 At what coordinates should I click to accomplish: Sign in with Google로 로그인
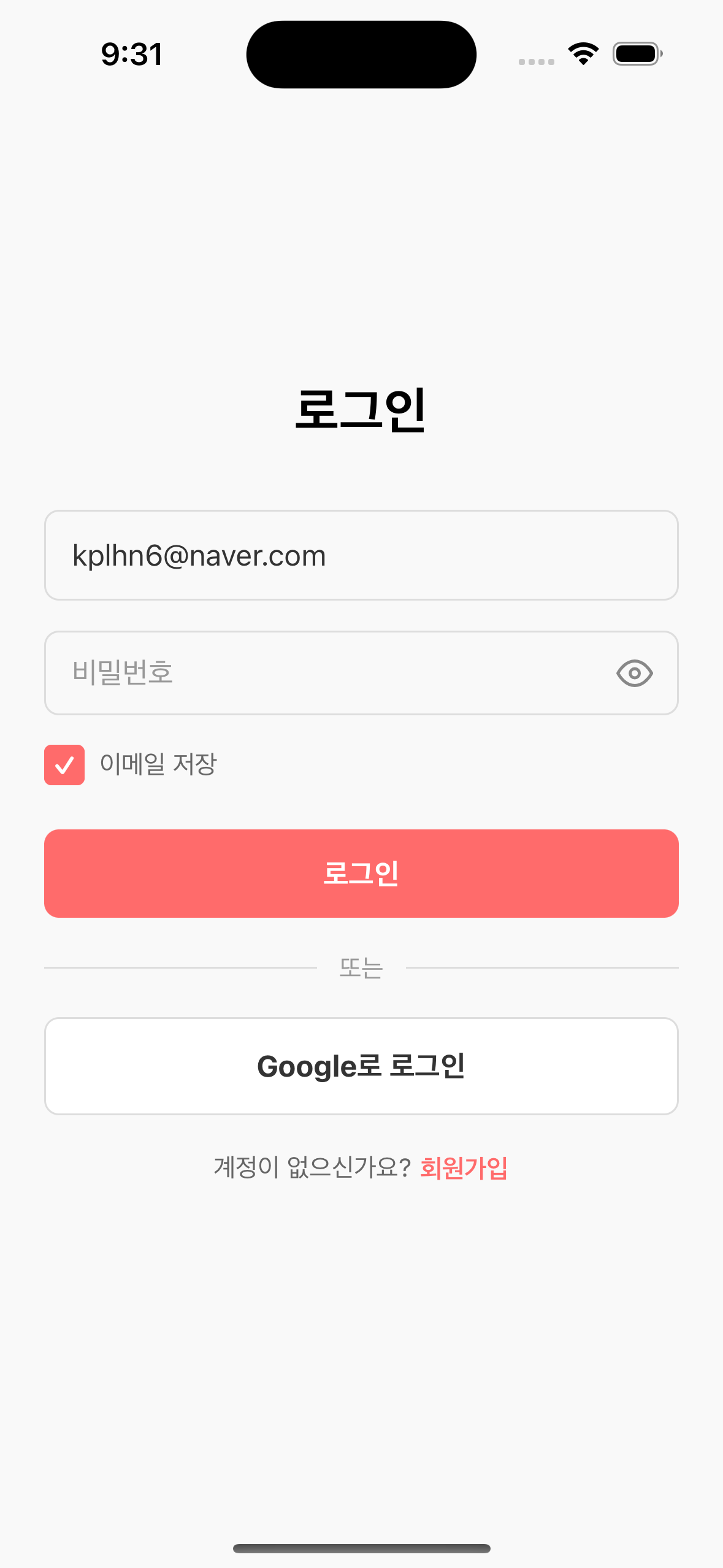pyautogui.click(x=361, y=1066)
